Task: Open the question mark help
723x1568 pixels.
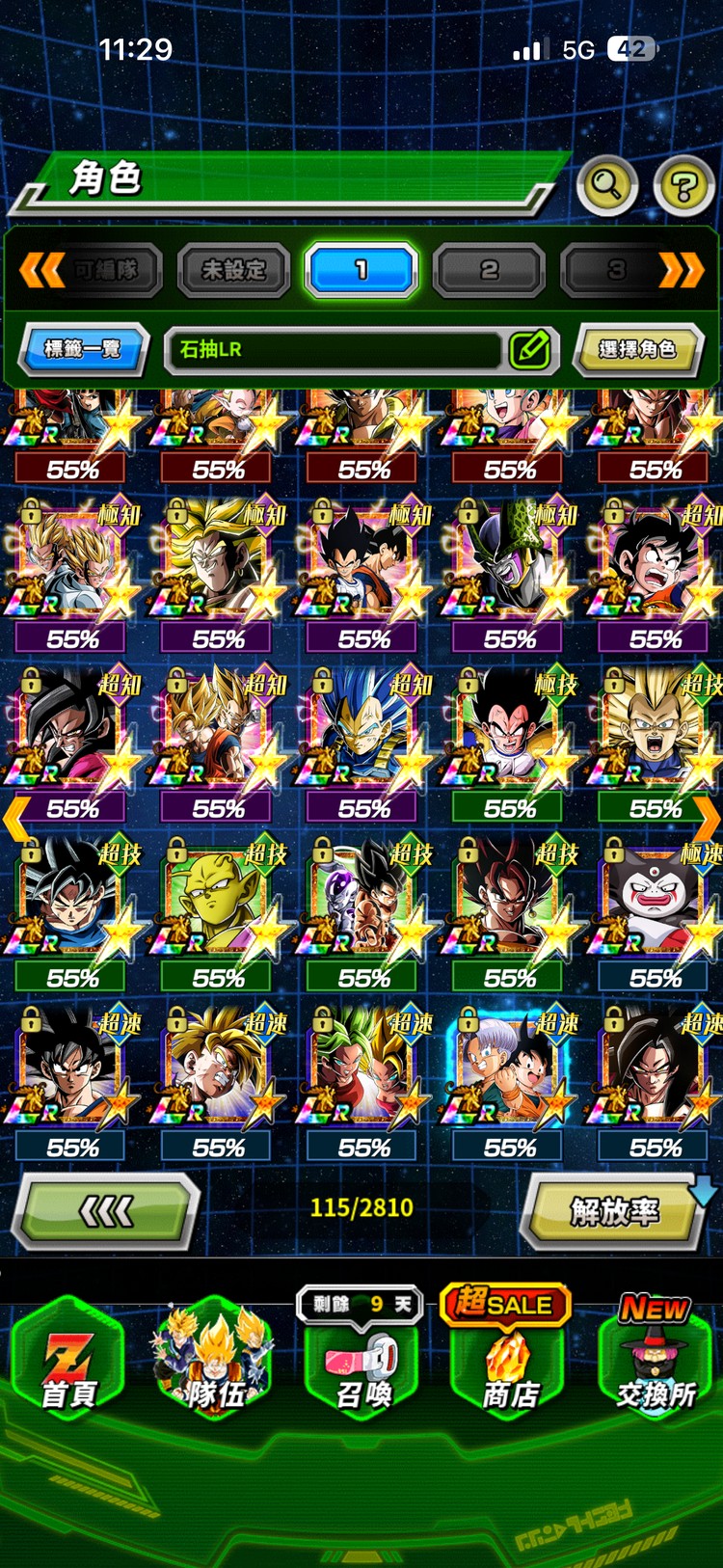Action: [x=683, y=183]
